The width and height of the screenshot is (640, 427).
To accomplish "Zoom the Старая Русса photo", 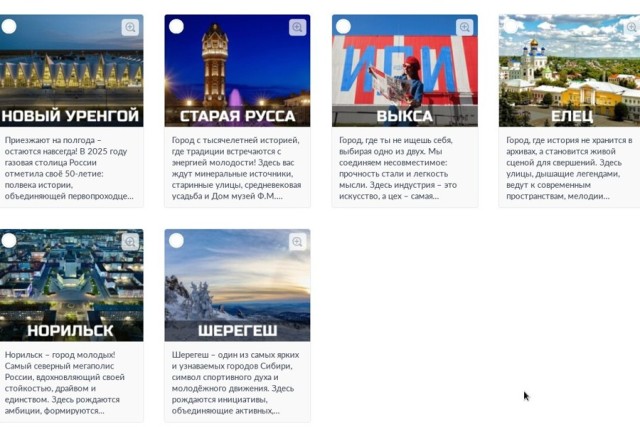I will [x=297, y=27].
